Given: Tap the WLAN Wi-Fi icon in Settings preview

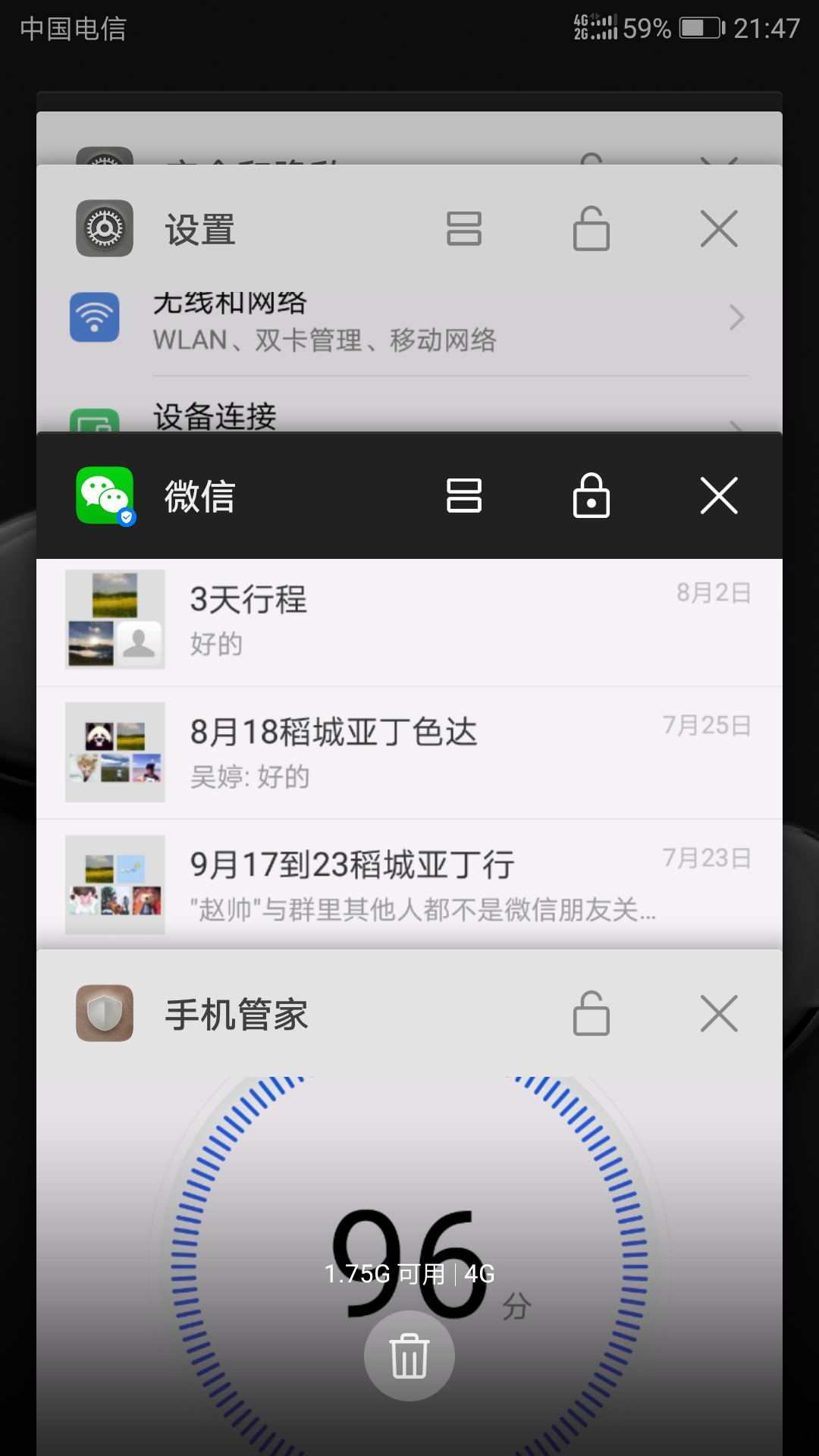Looking at the screenshot, I should (94, 318).
